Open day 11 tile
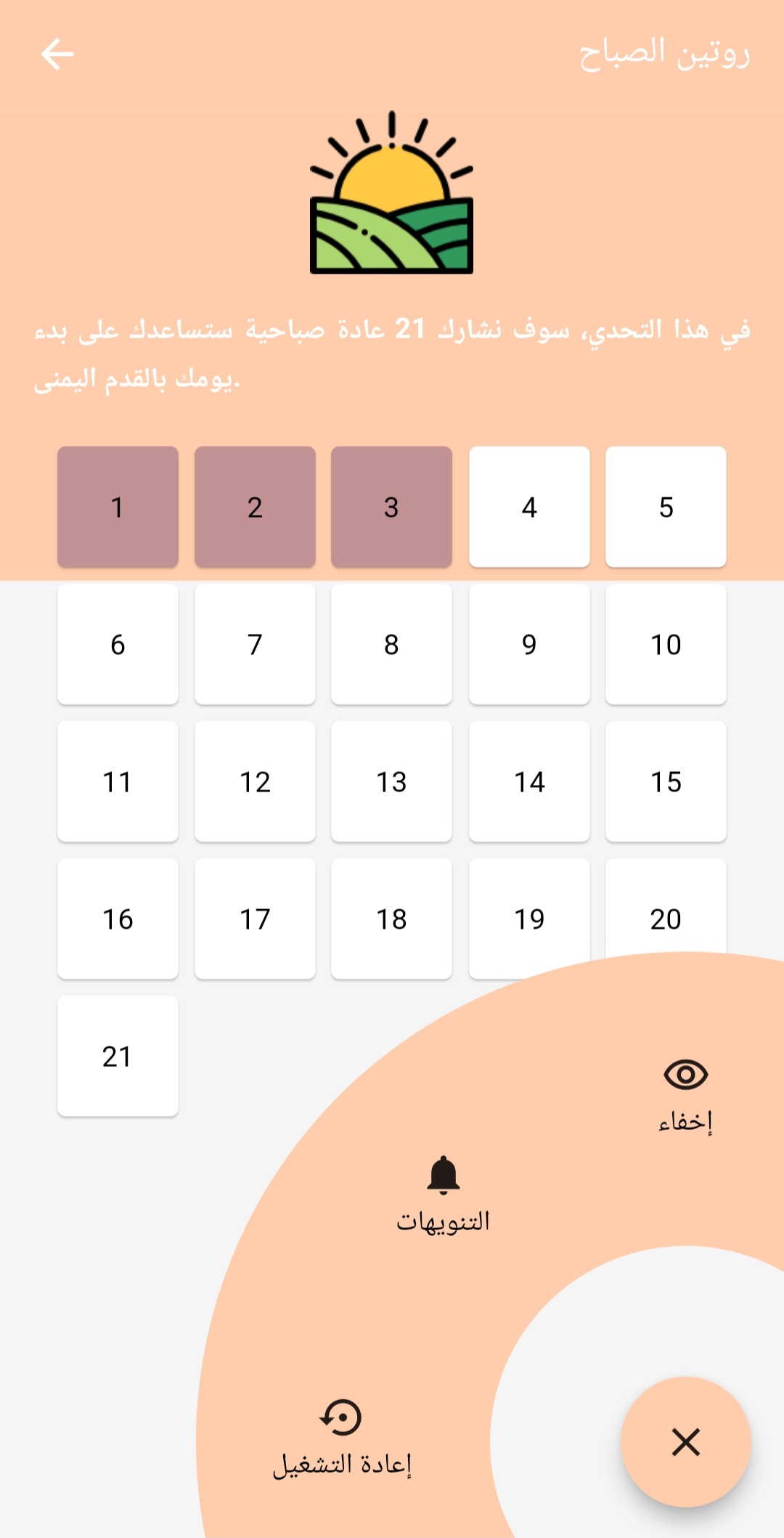 pyautogui.click(x=118, y=781)
